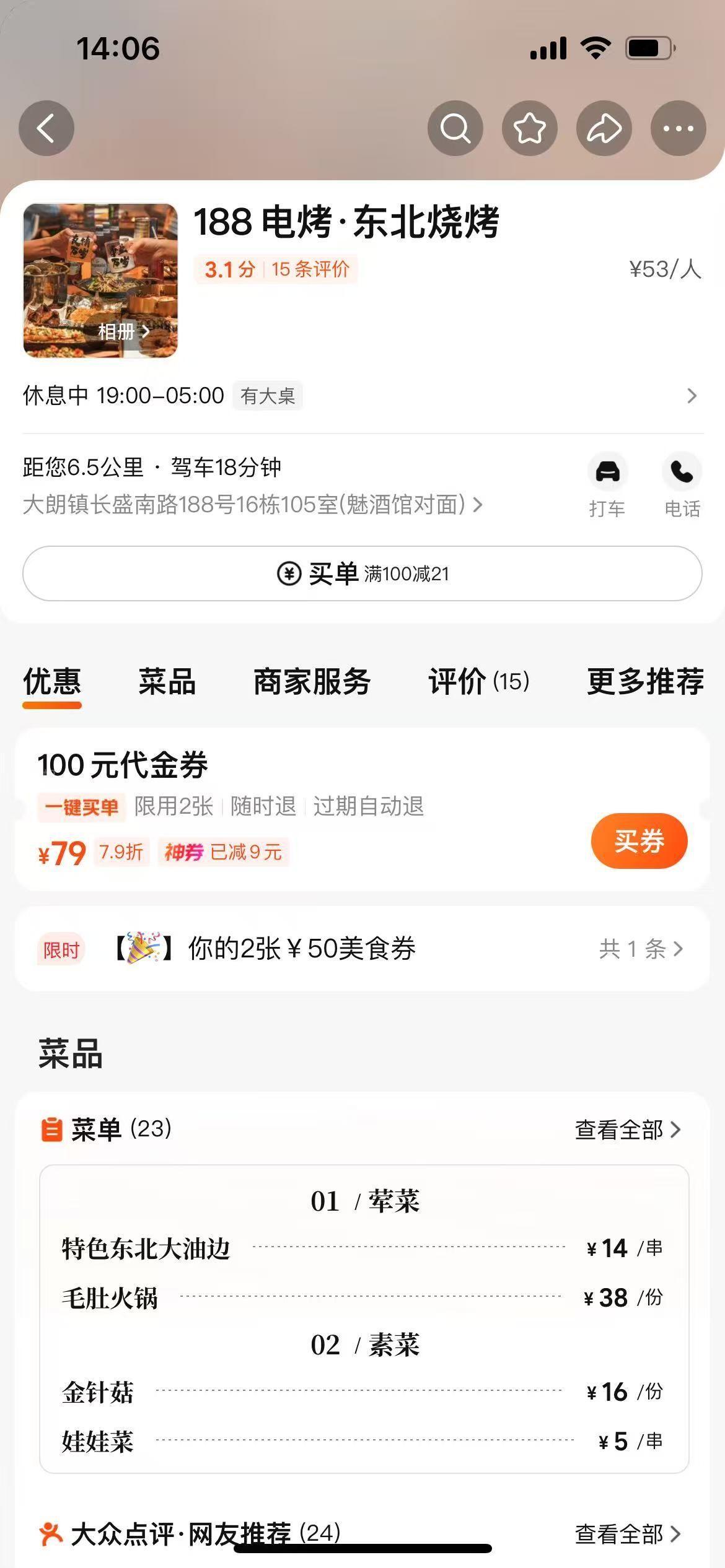Viewport: 725px width, 1568px height.
Task: Open the 限时 ¥50美食券 offer row
Action: point(362,949)
